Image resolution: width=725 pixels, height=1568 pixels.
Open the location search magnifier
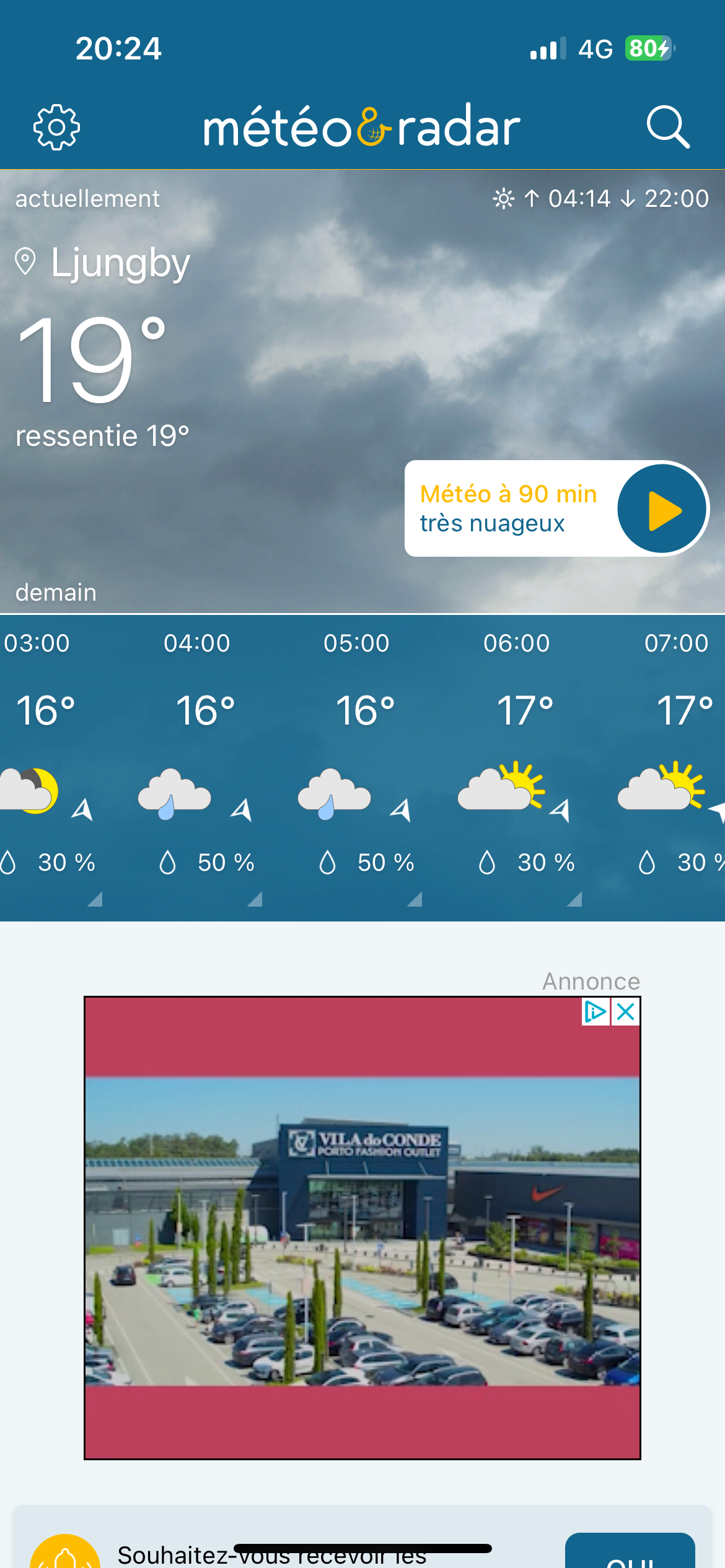point(668,127)
